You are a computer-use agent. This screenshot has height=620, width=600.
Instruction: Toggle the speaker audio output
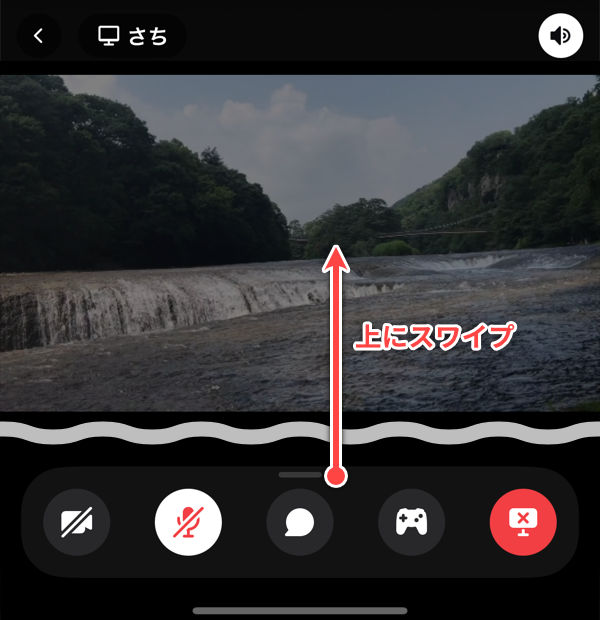click(x=561, y=37)
